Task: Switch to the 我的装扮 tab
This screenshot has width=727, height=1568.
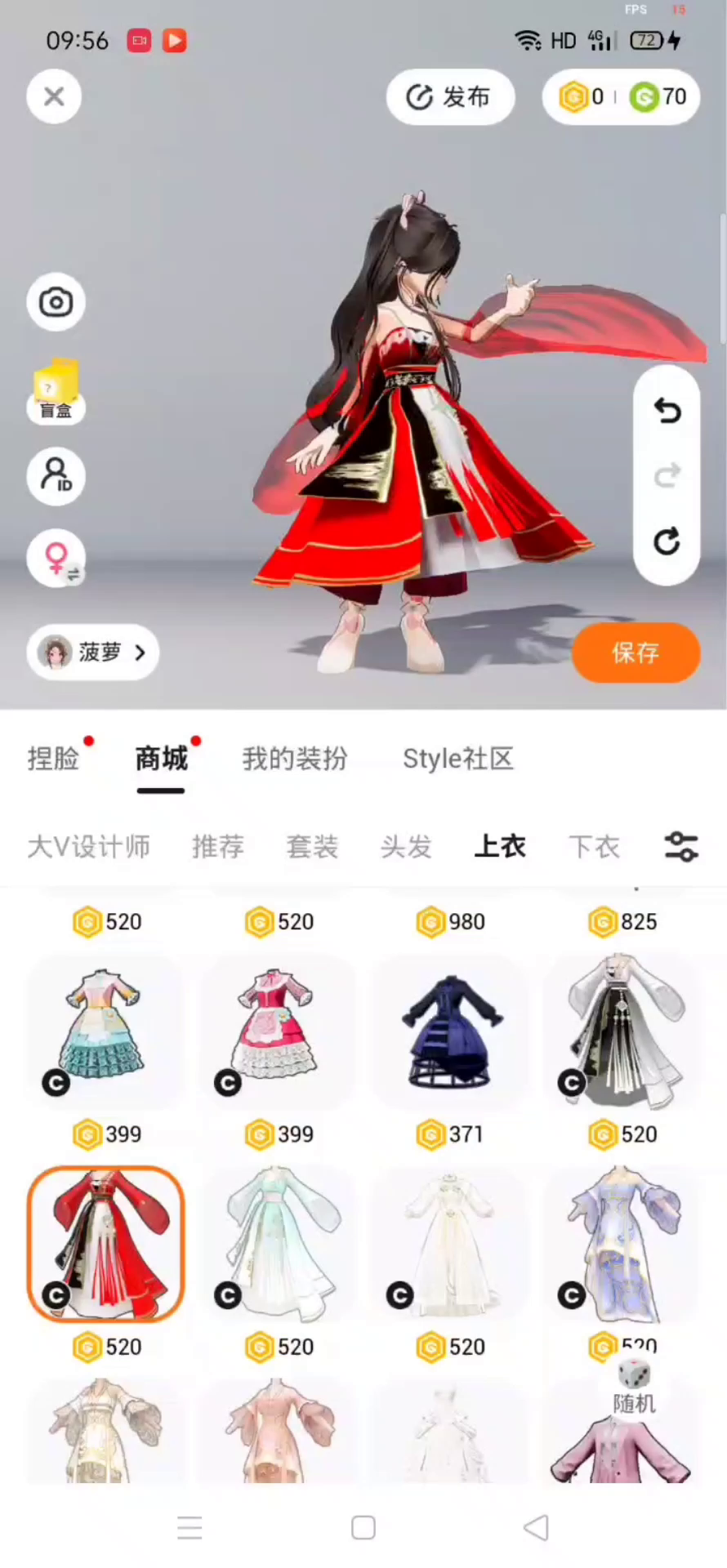Action: (x=295, y=759)
